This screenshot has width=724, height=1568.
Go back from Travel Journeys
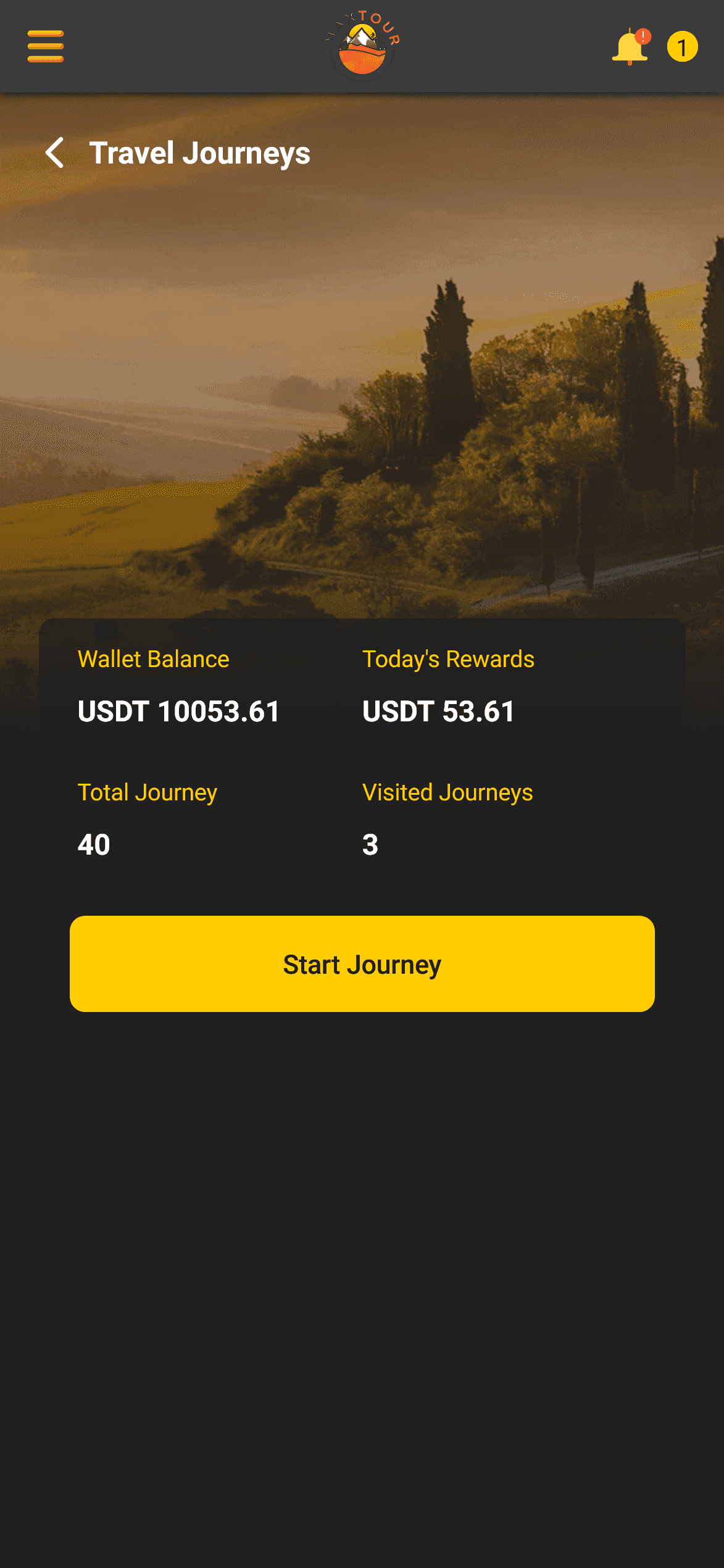coord(54,152)
